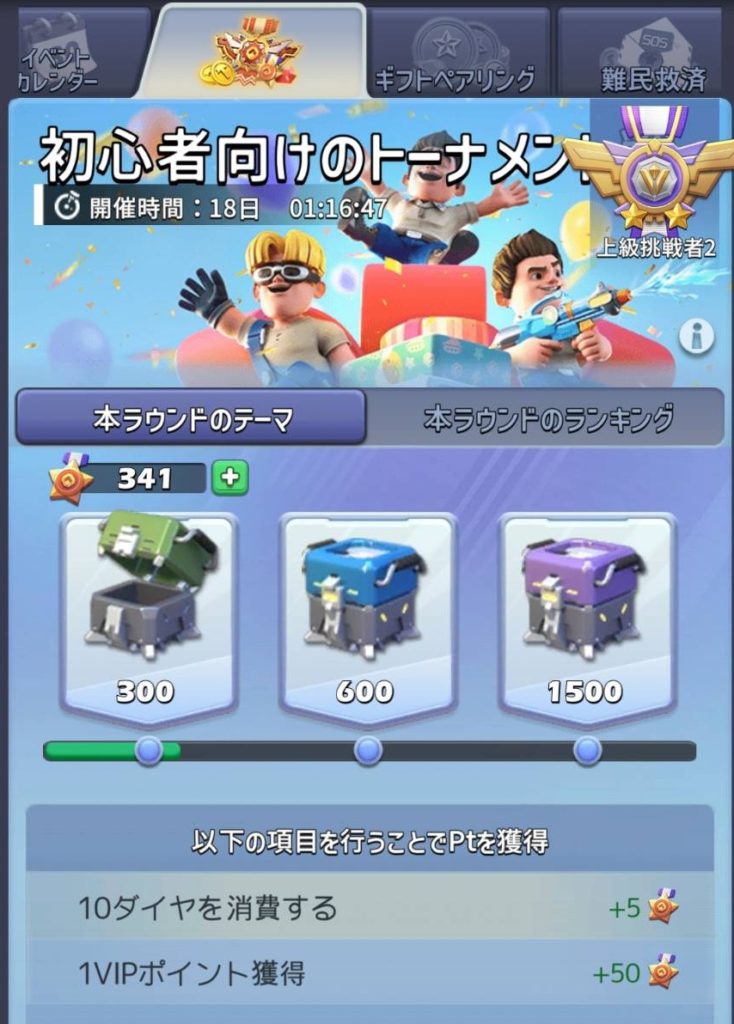Switch to the イベントカレンダー tab
This screenshot has width=734, height=1024.
(x=72, y=55)
